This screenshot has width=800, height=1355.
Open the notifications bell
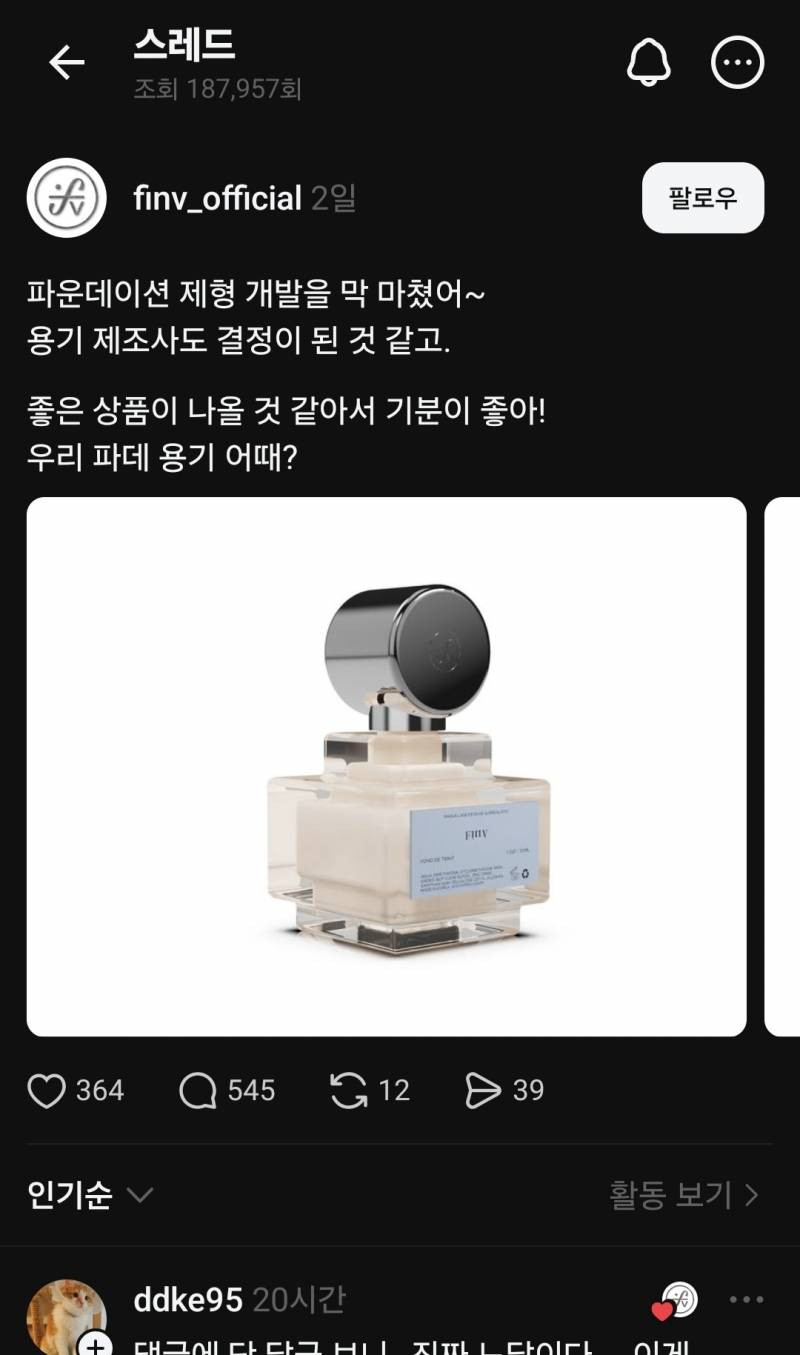[x=648, y=63]
